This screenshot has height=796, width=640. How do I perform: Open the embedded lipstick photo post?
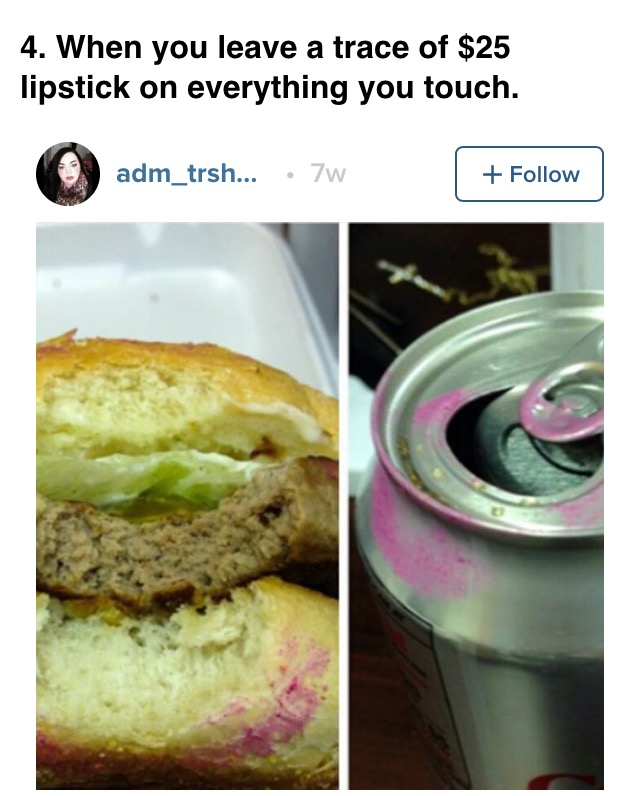320,505
